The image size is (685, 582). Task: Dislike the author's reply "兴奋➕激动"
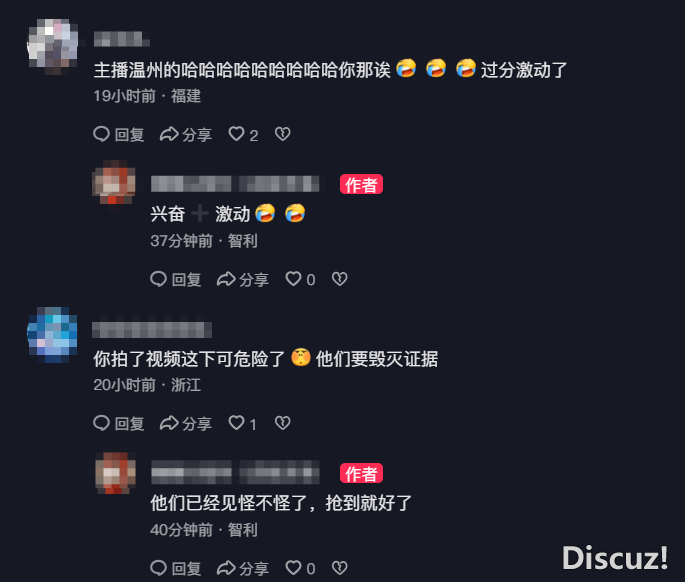[340, 279]
